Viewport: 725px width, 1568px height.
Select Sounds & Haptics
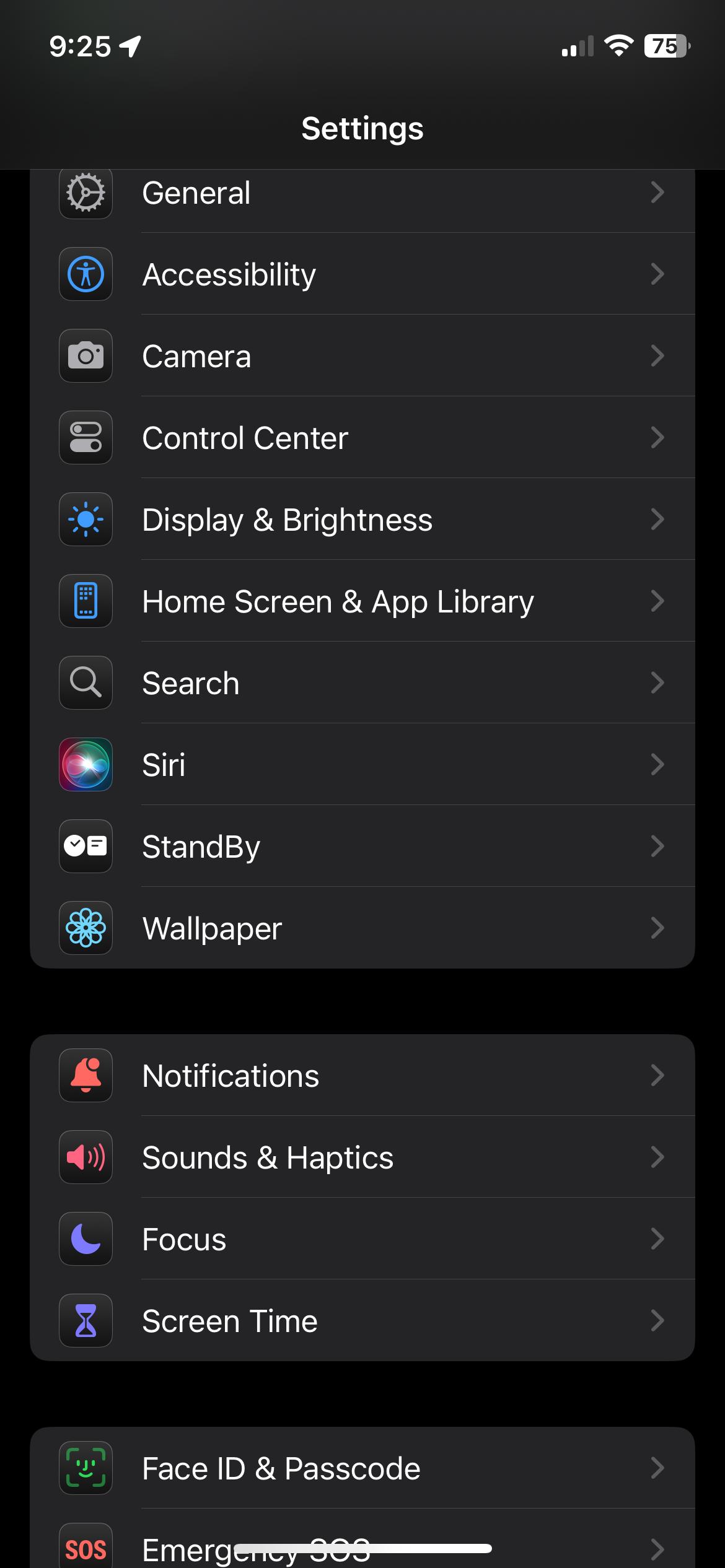(362, 1157)
